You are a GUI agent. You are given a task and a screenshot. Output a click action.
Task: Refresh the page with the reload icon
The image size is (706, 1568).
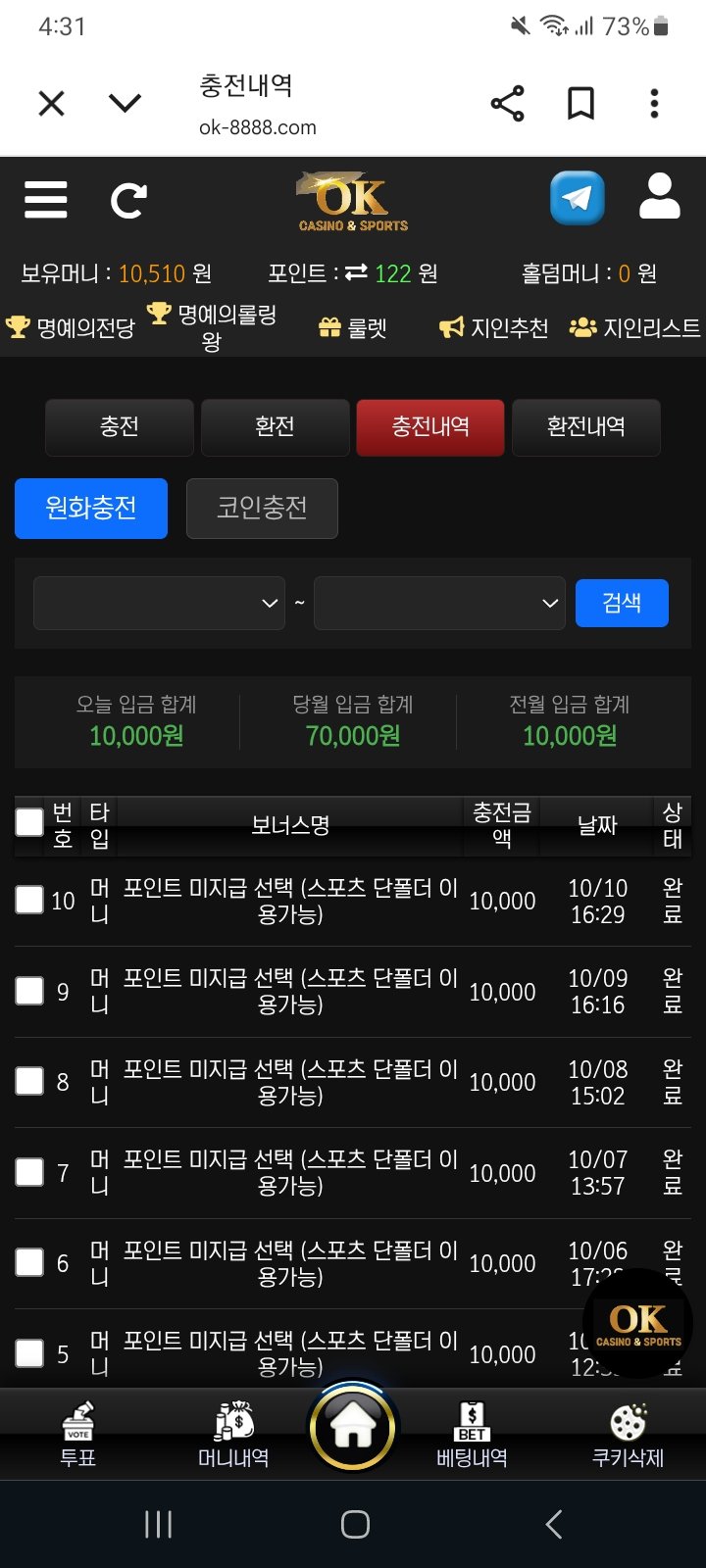(128, 201)
